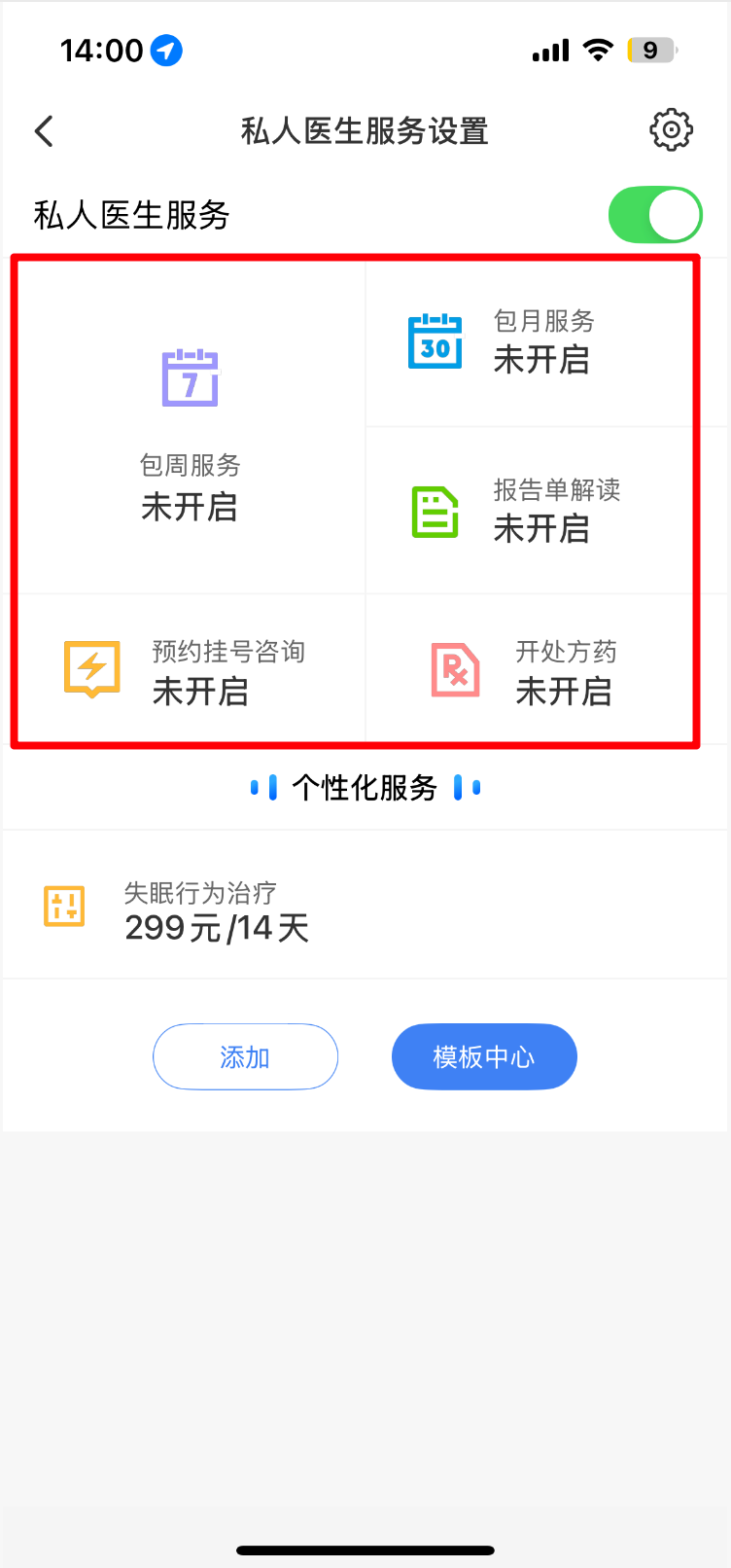Screen dimensions: 731x1568
Task: Turn off the 私人医生服务 switch
Action: (x=655, y=215)
